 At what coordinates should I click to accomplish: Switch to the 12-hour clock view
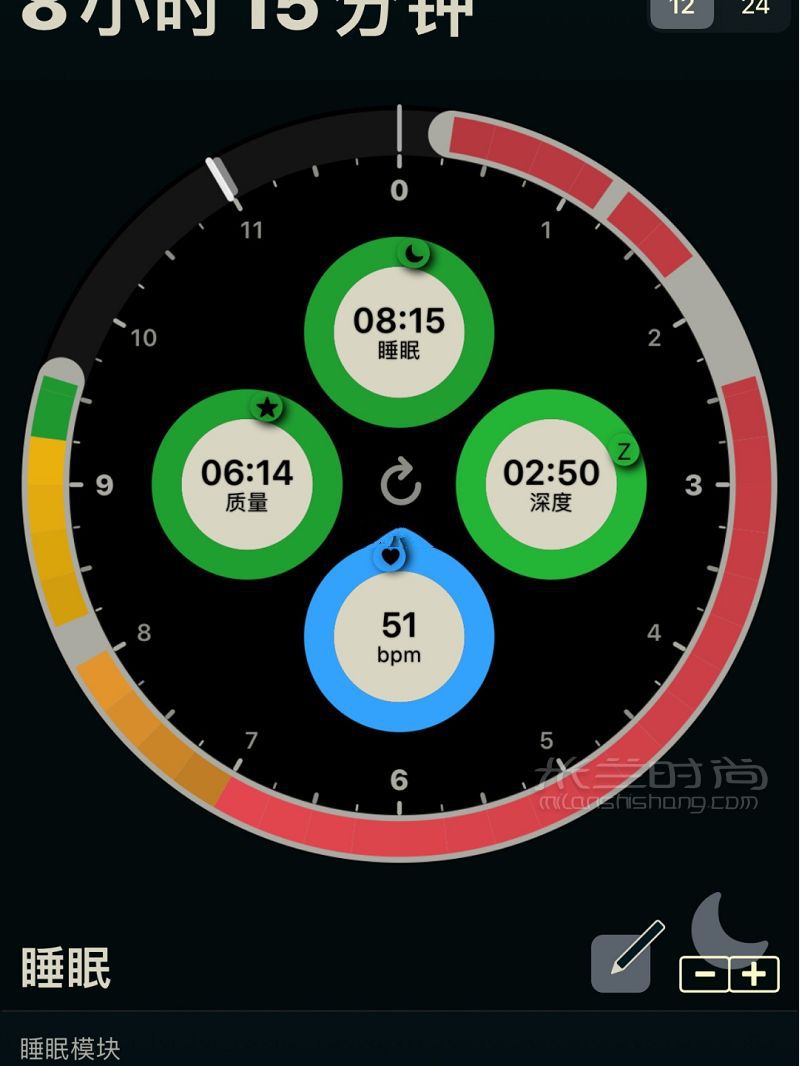(x=682, y=10)
